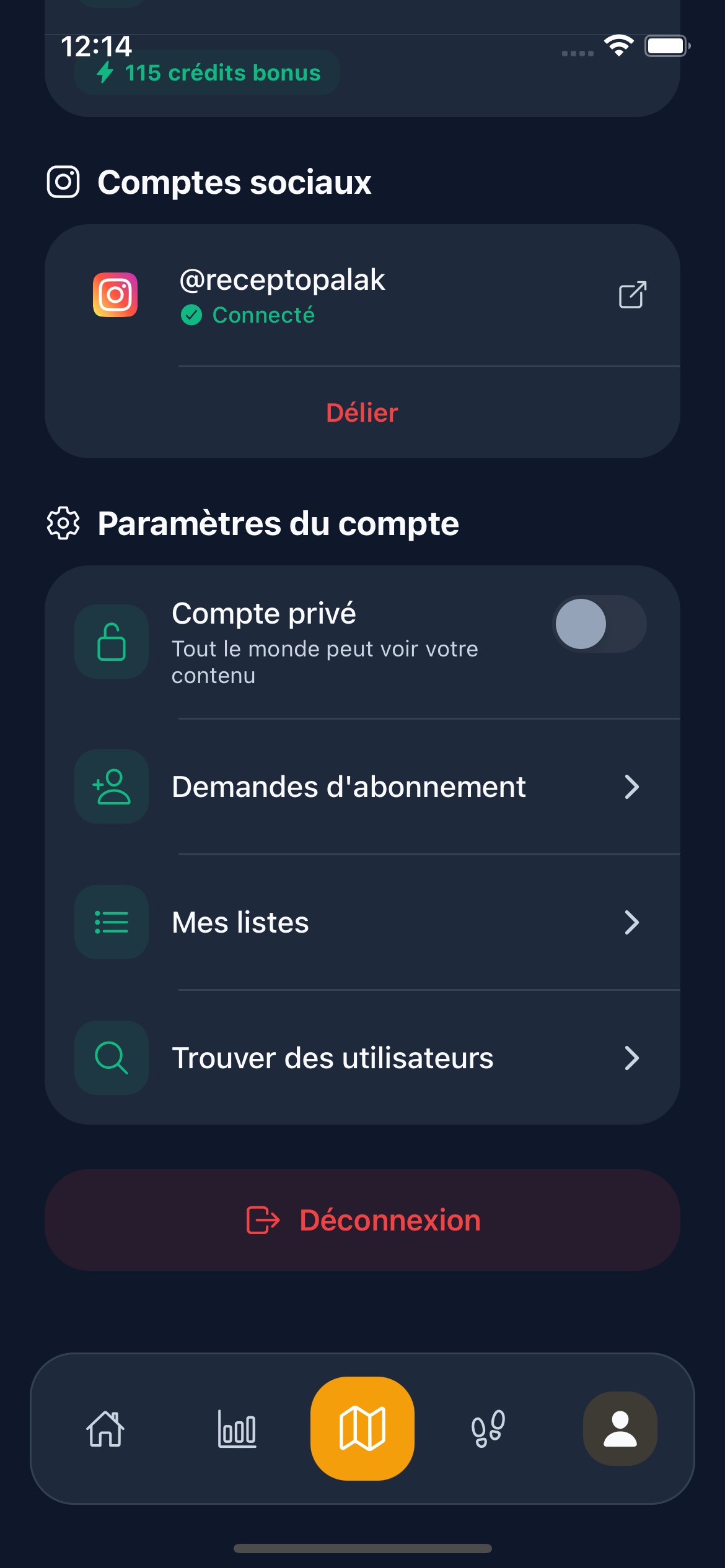Click the search icon beside Trouver des utilisateurs
This screenshot has width=725, height=1568.
(111, 1058)
